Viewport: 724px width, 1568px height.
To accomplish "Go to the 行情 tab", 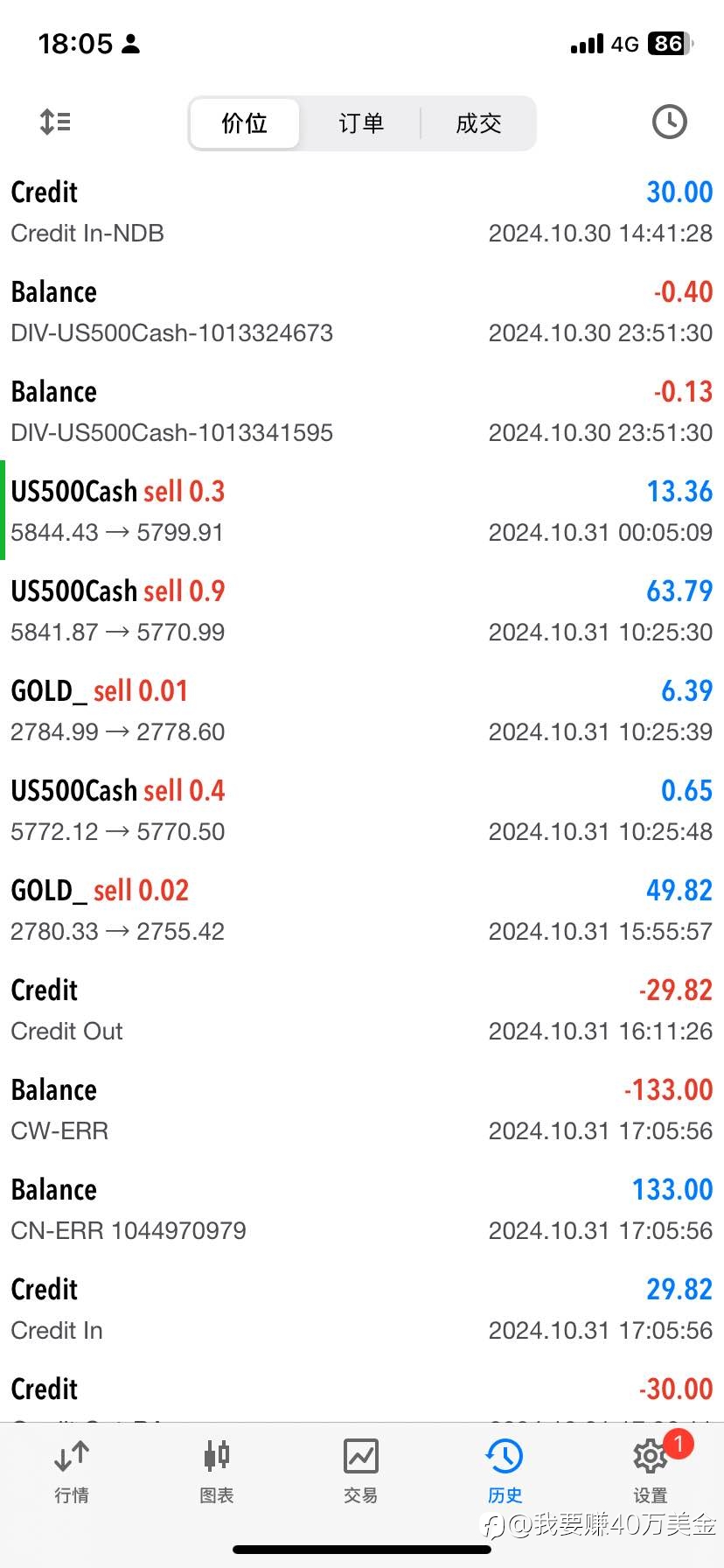I will coord(72,1472).
